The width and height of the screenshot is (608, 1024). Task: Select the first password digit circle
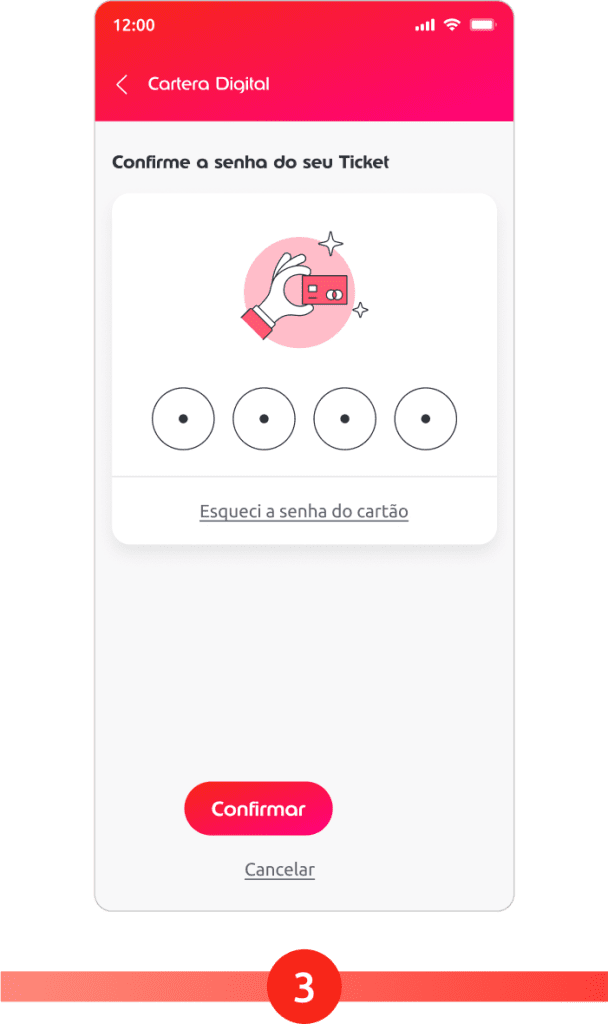click(183, 419)
